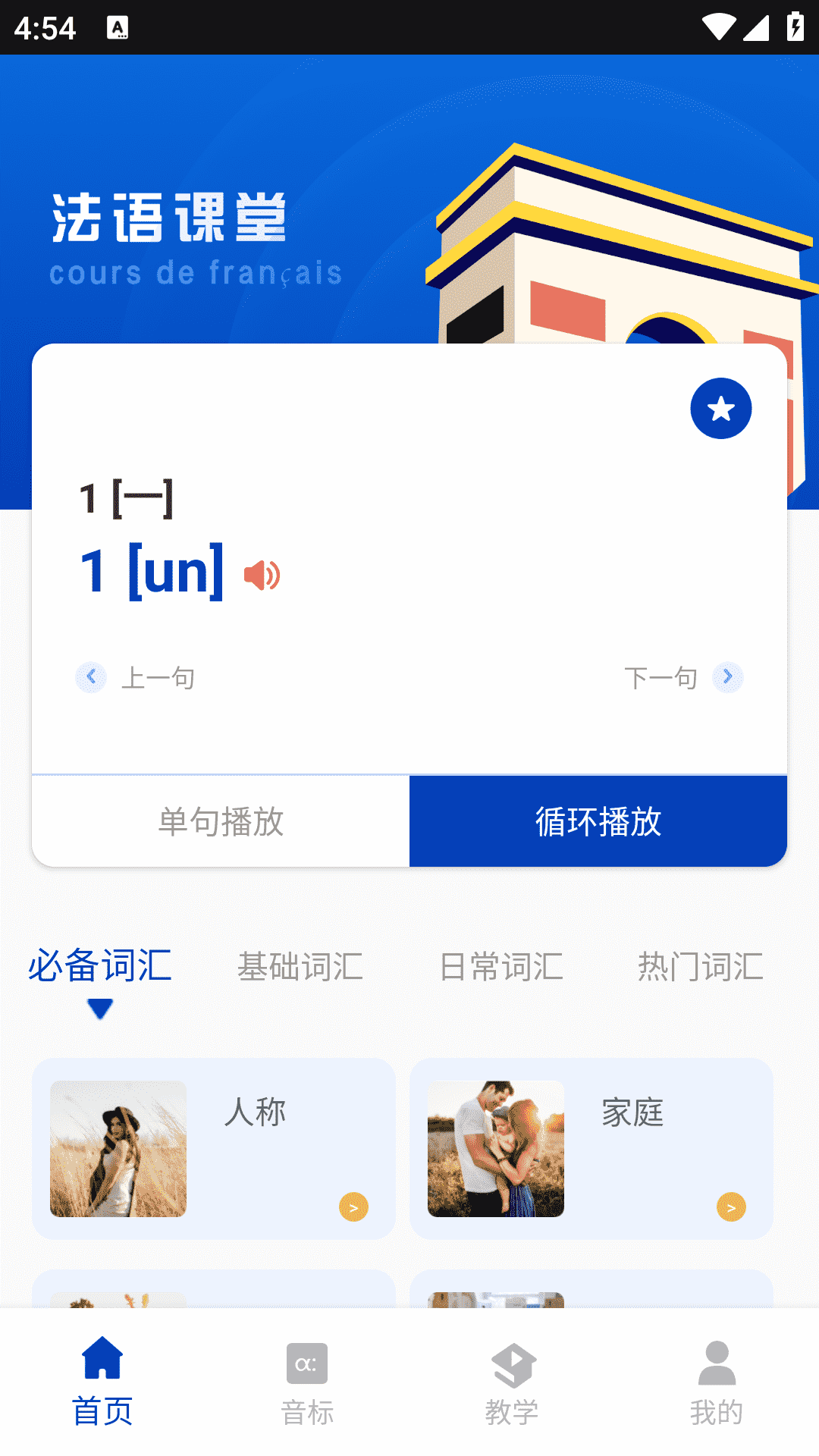
Task: Select 循环播放 loop play mode
Action: click(598, 821)
